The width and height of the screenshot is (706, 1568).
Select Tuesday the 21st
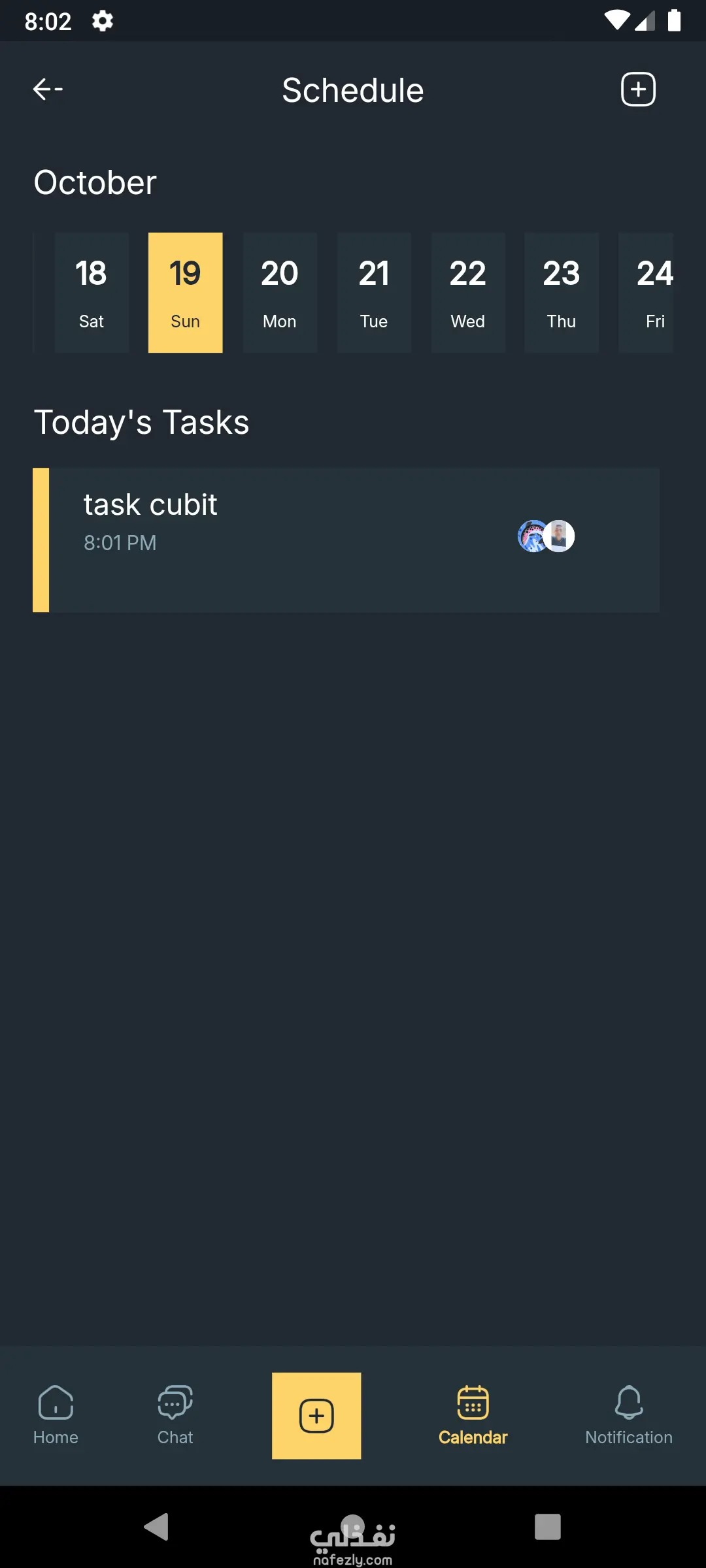(374, 293)
